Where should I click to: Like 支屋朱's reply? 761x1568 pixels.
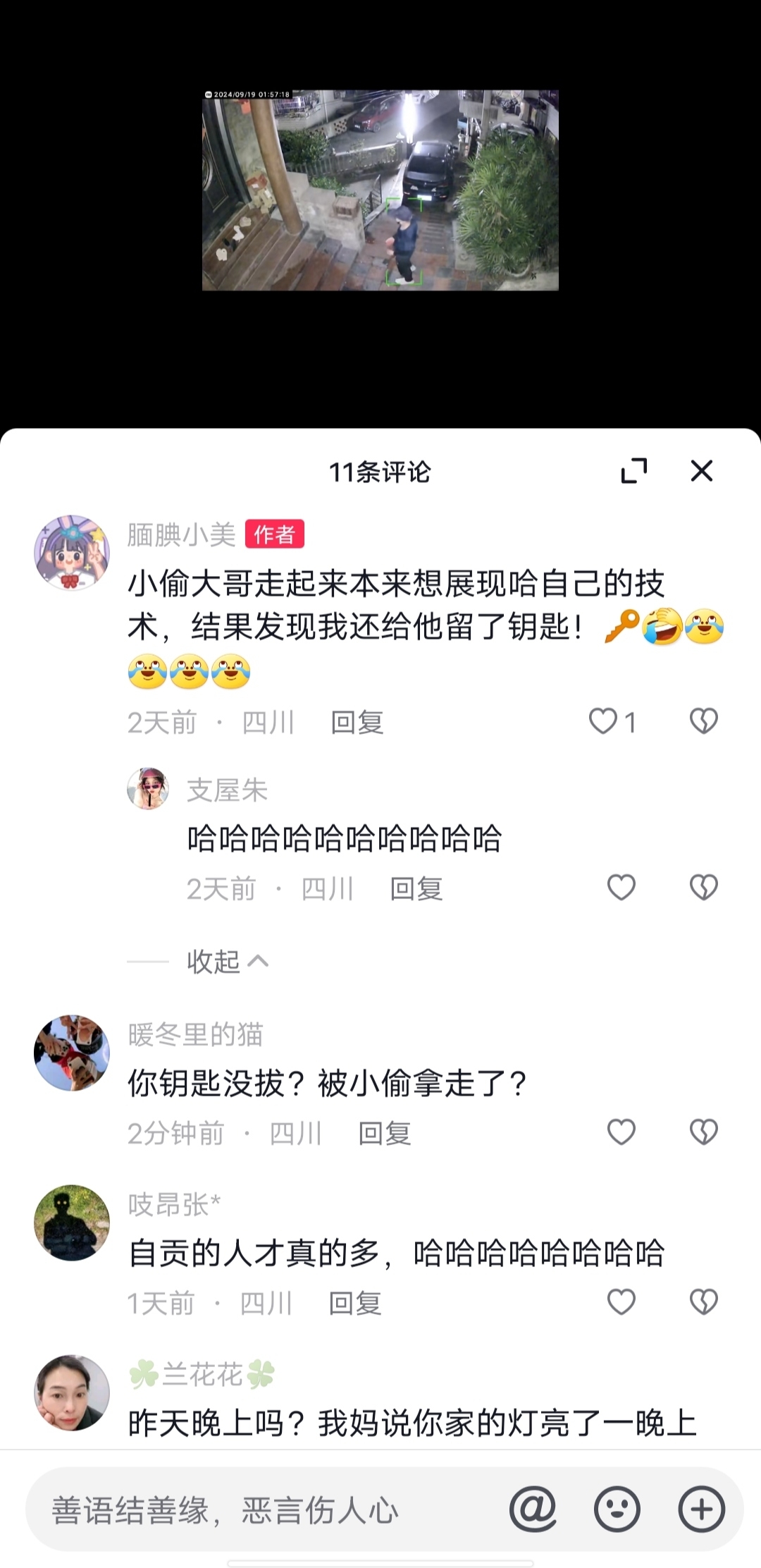click(621, 888)
